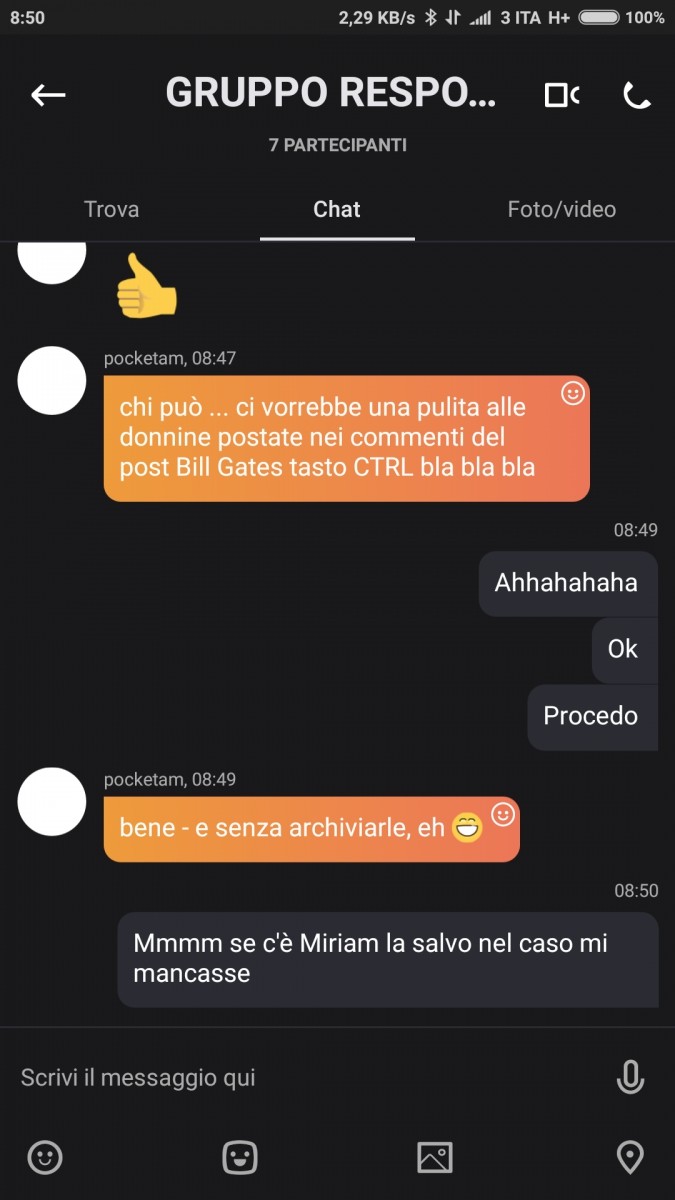Switch to the Foto/video tab
The height and width of the screenshot is (1200, 675).
click(562, 209)
